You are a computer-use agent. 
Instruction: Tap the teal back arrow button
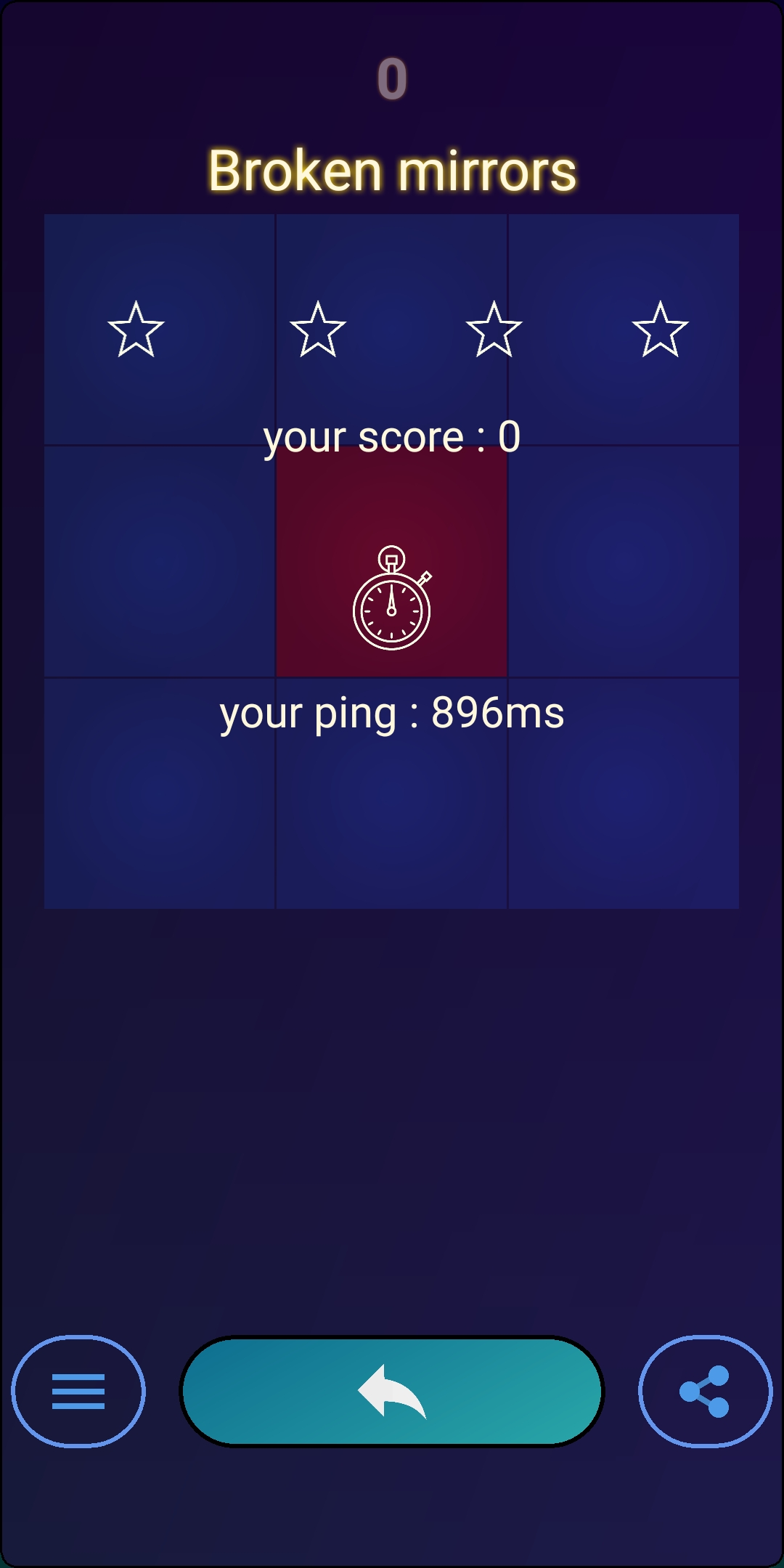point(392,1391)
